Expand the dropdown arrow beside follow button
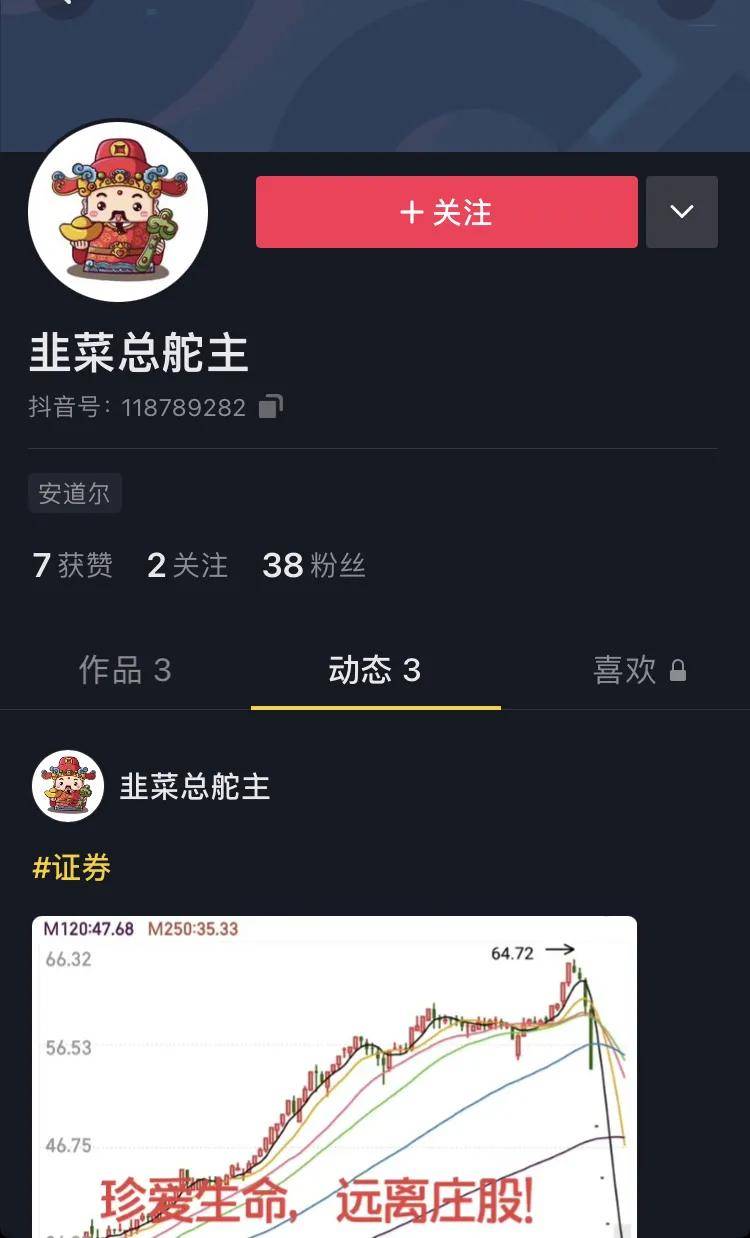This screenshot has height=1238, width=750. (x=682, y=212)
